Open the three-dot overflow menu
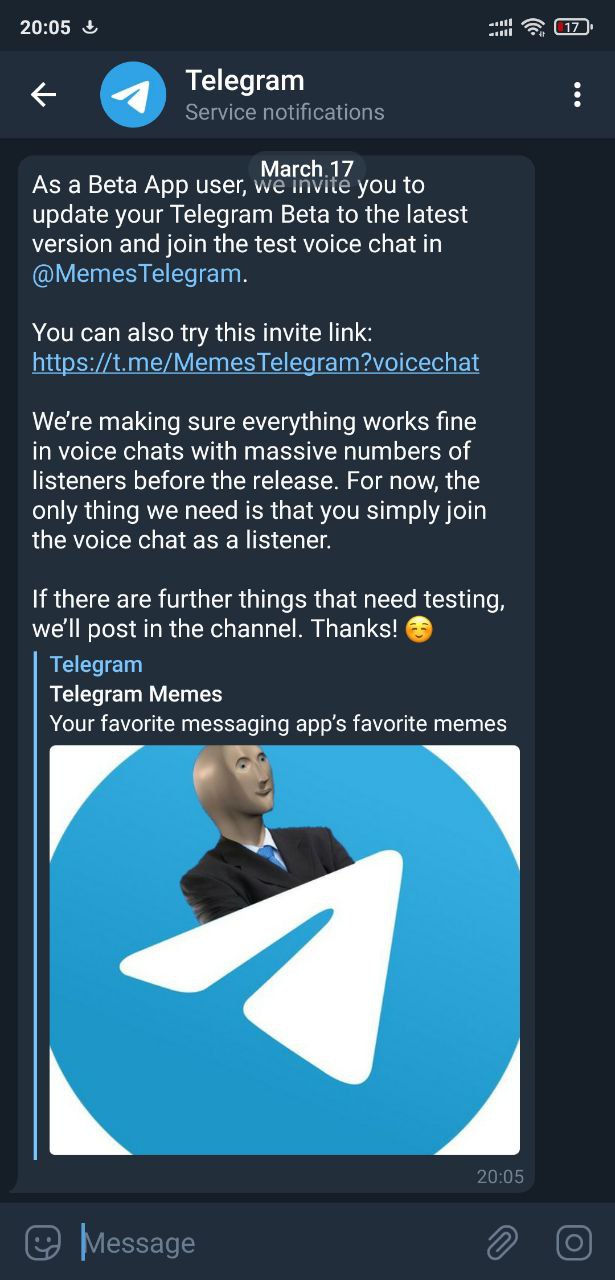615x1280 pixels. point(577,95)
